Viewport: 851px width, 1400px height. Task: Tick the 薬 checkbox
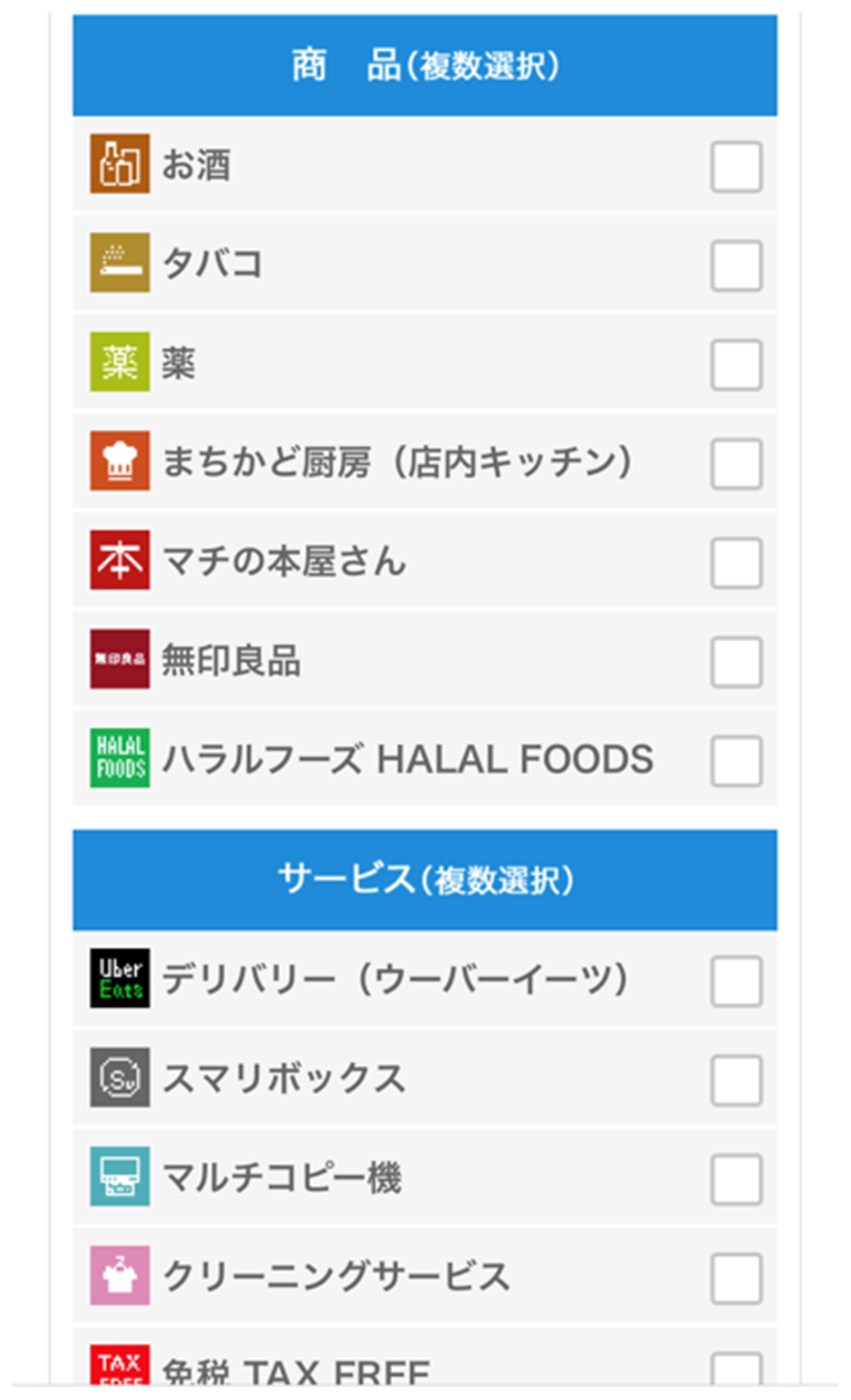pyautogui.click(x=736, y=365)
